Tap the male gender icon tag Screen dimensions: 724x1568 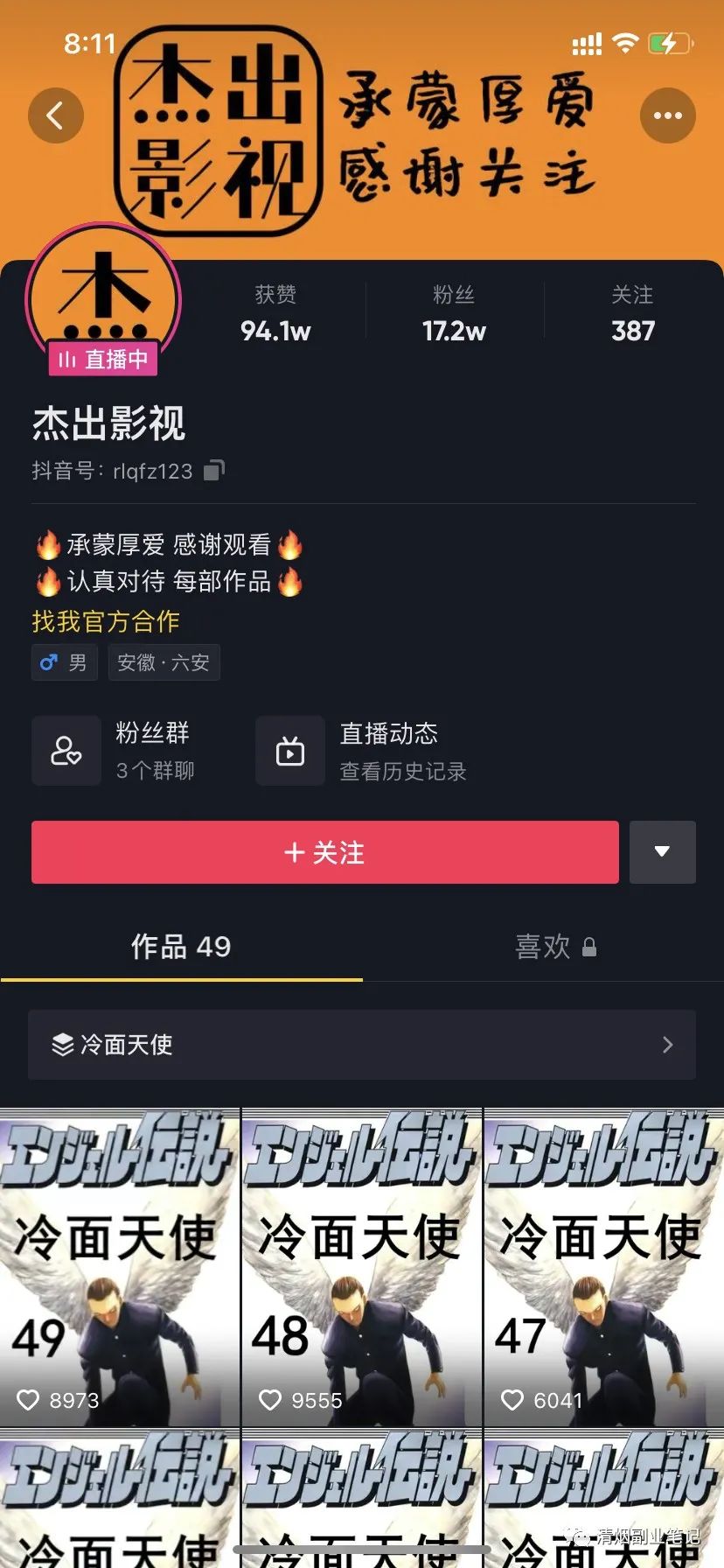pos(64,662)
